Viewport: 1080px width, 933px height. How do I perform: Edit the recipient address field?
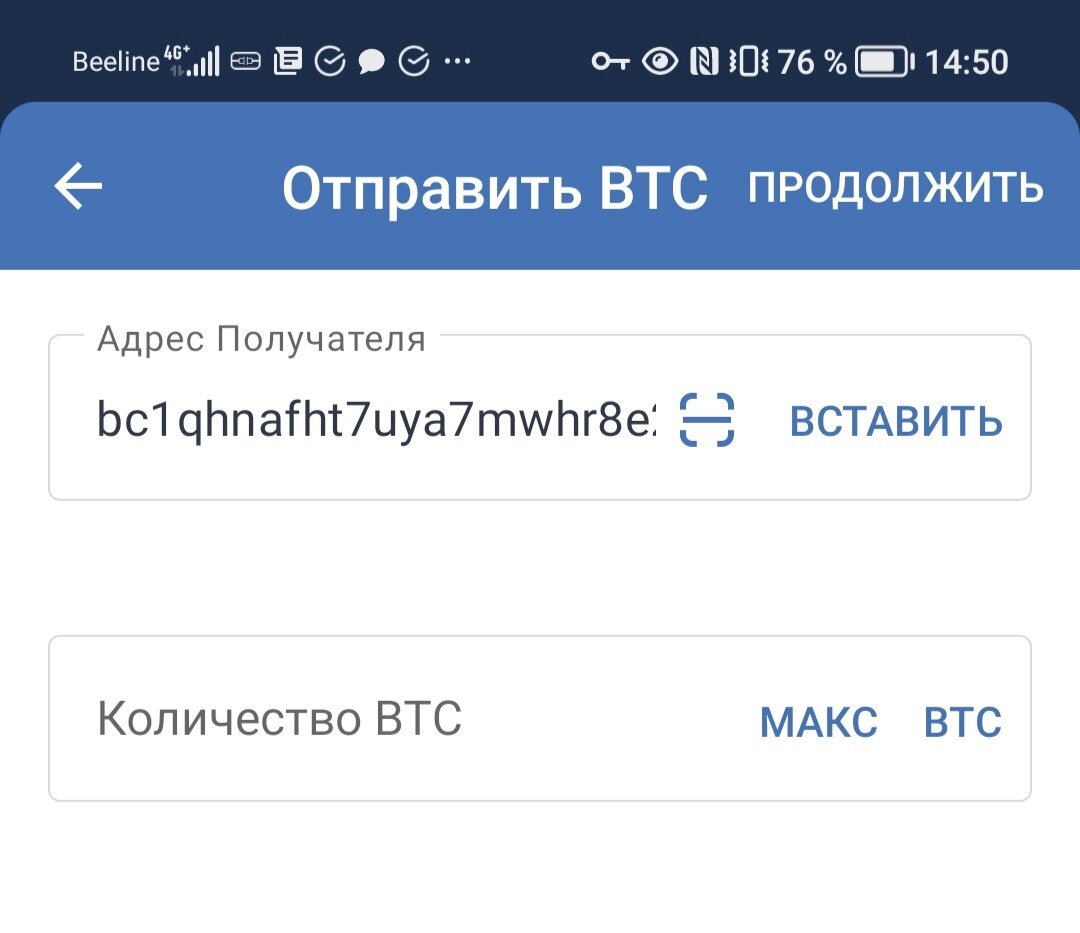coord(375,419)
